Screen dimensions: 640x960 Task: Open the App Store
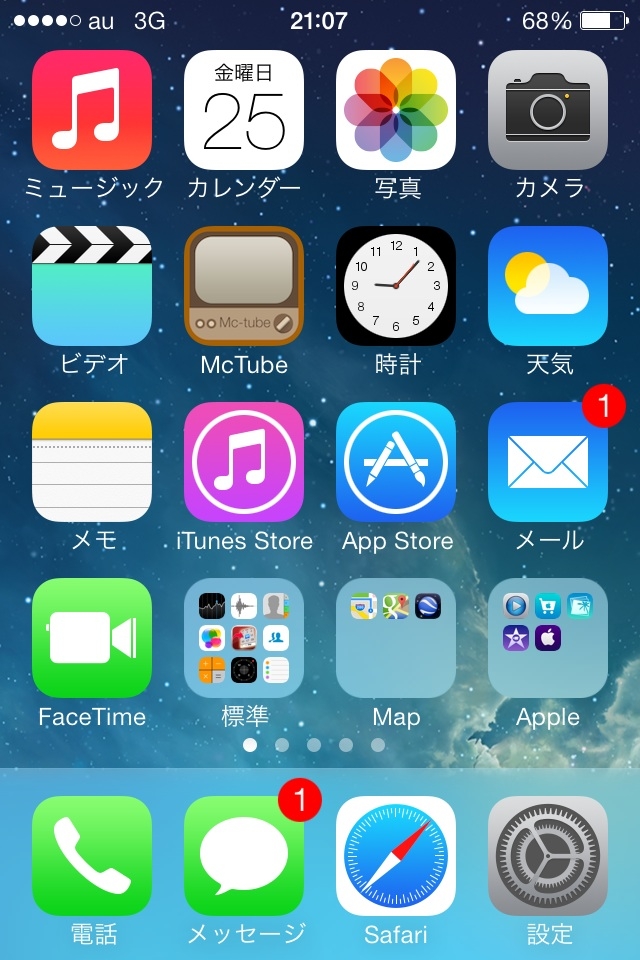click(396, 462)
